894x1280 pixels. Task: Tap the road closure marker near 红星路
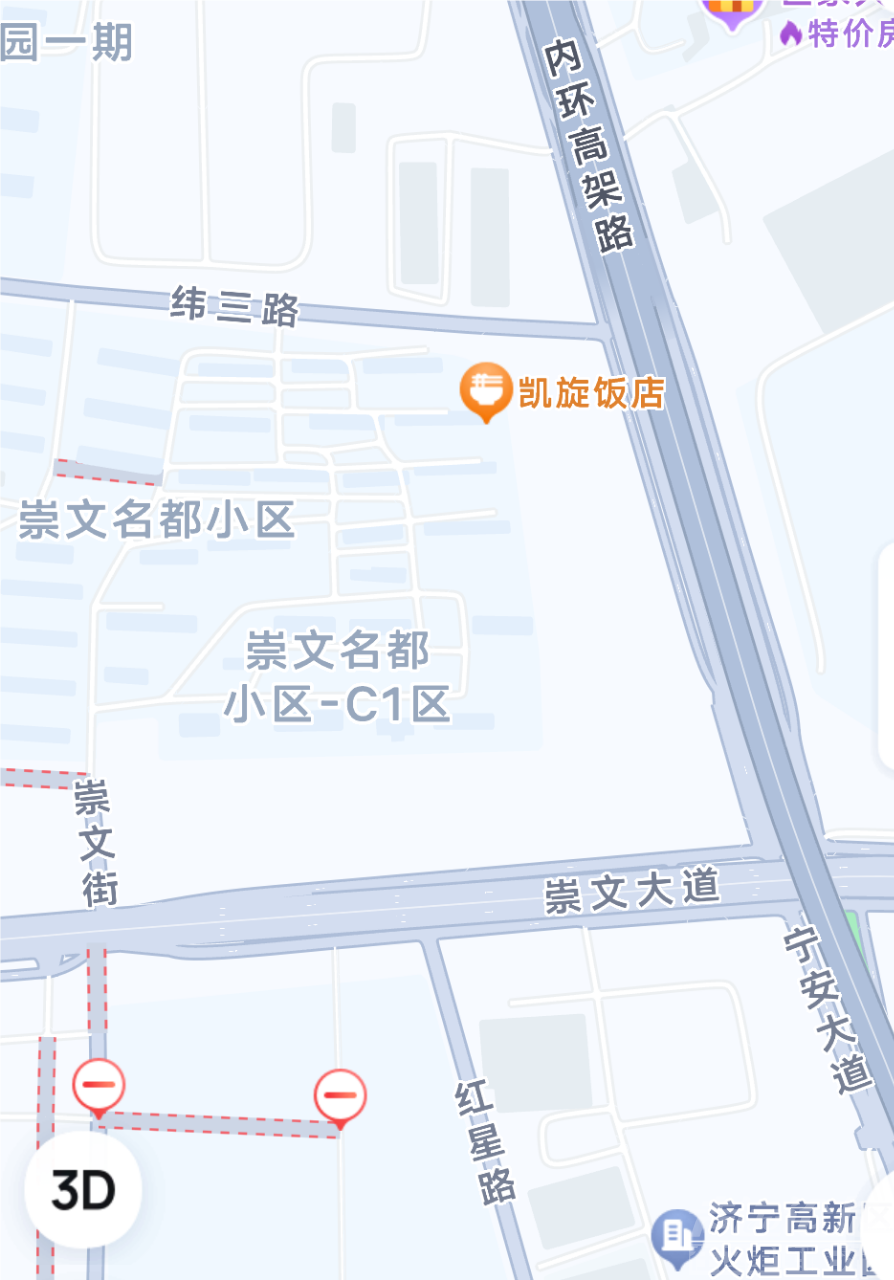[x=340, y=1097]
